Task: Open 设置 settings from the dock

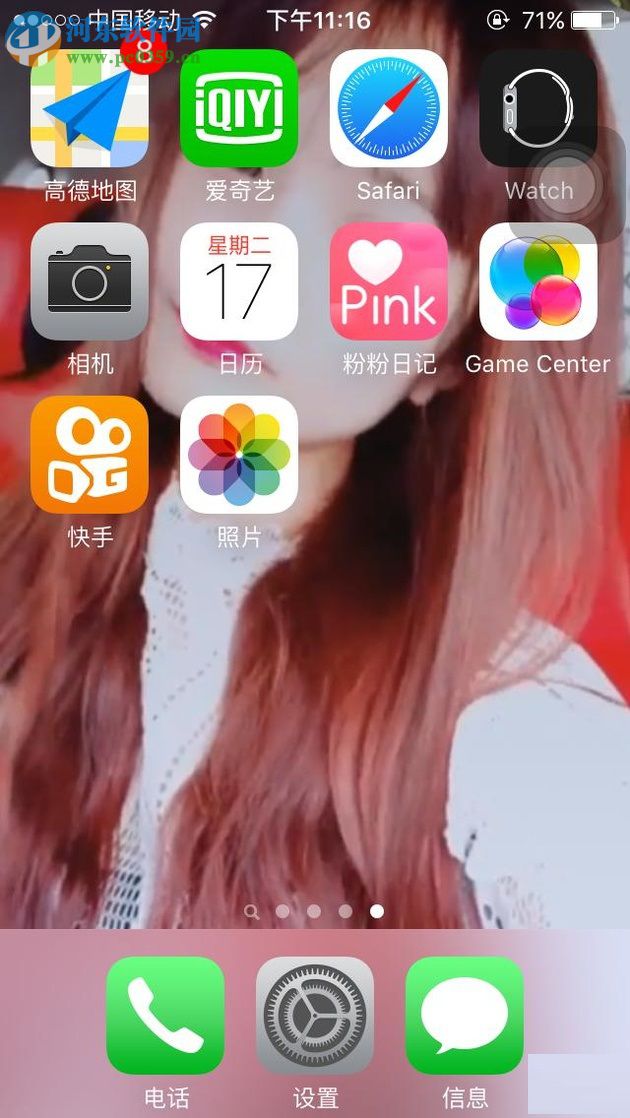Action: (315, 1015)
